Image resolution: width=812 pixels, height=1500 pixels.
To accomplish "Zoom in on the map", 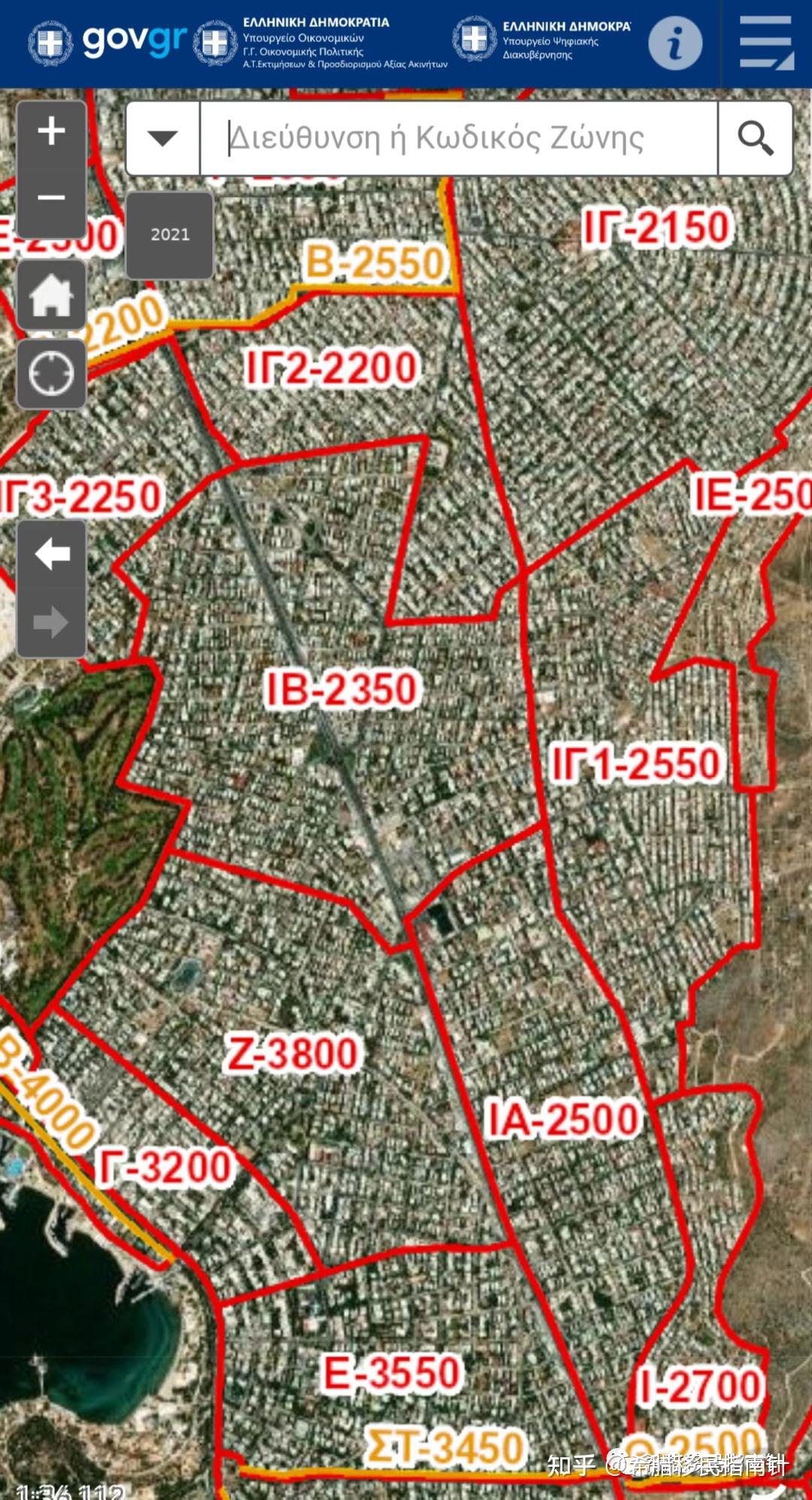I will coord(51,132).
